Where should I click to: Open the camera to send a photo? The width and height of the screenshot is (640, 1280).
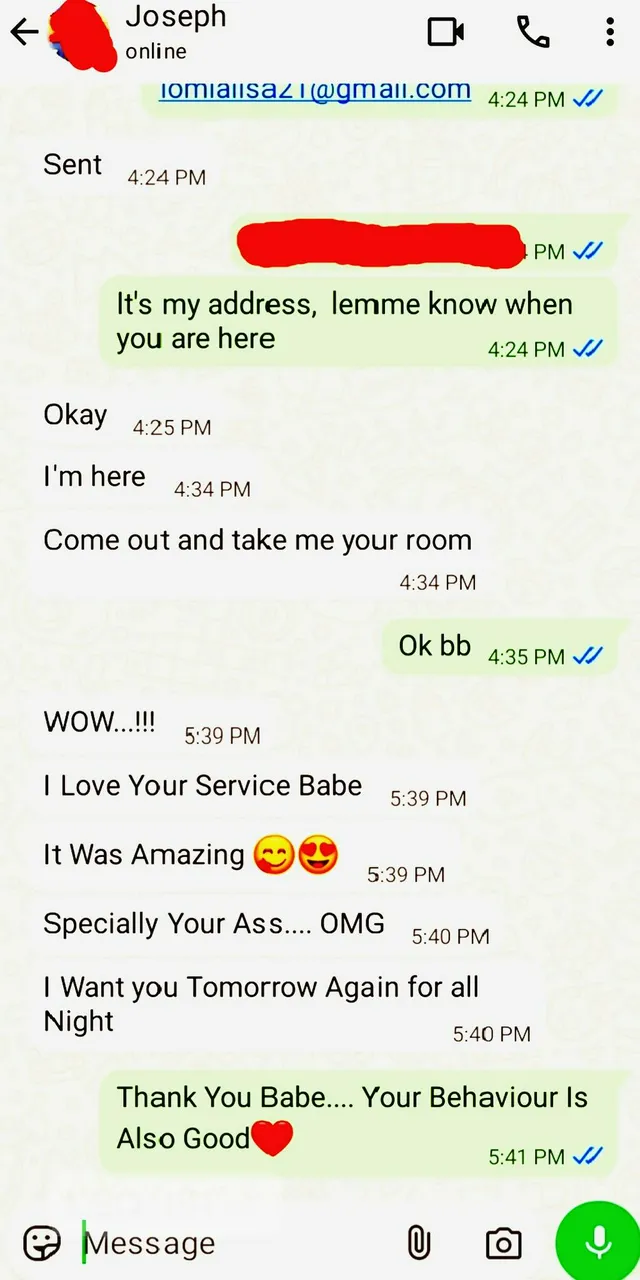click(x=503, y=1243)
